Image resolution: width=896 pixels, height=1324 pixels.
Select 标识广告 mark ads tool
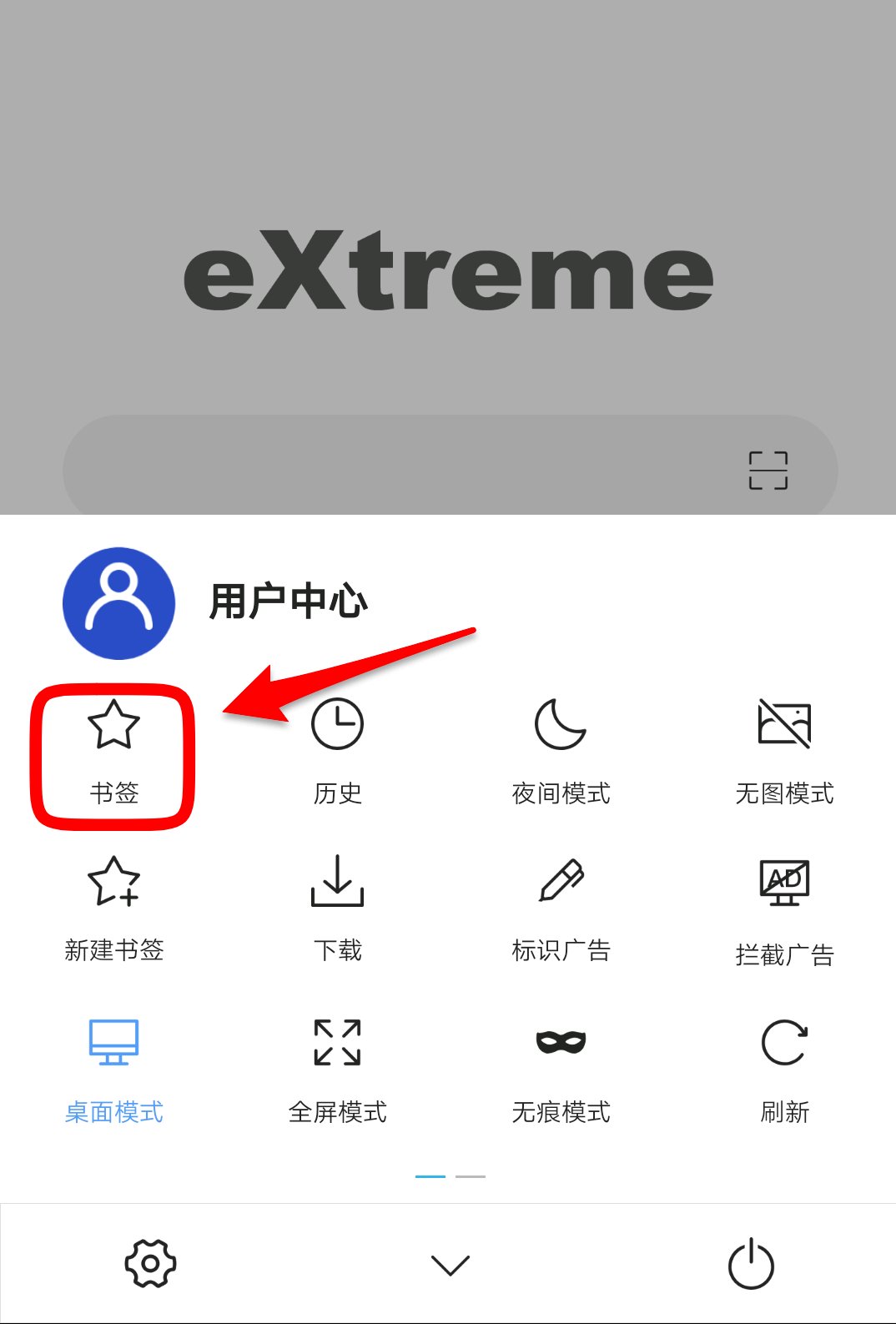561,908
